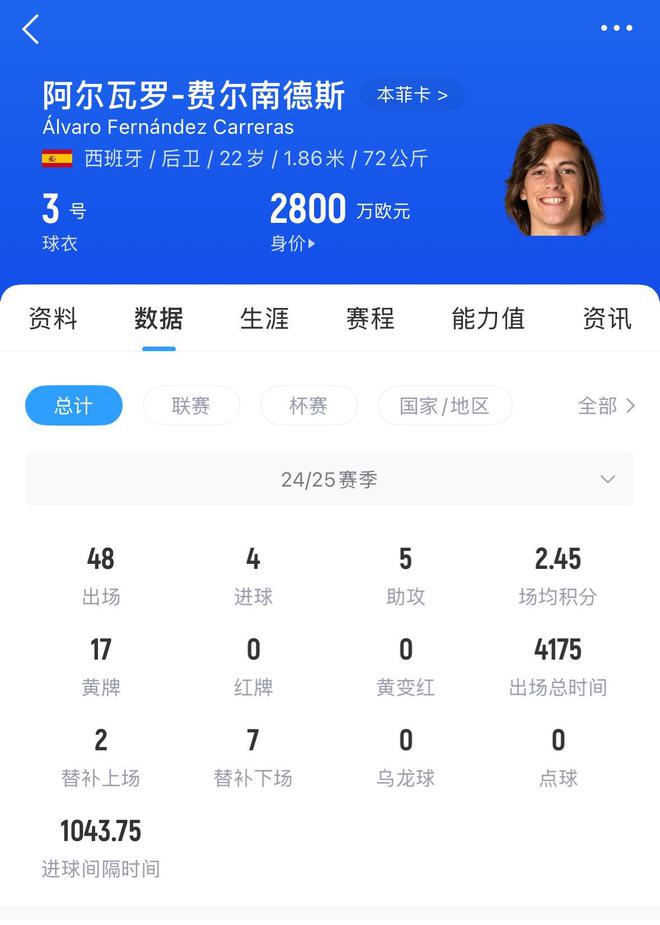Screen dimensions: 660x925
Task: Go back using the top-left arrow
Action: click(31, 29)
